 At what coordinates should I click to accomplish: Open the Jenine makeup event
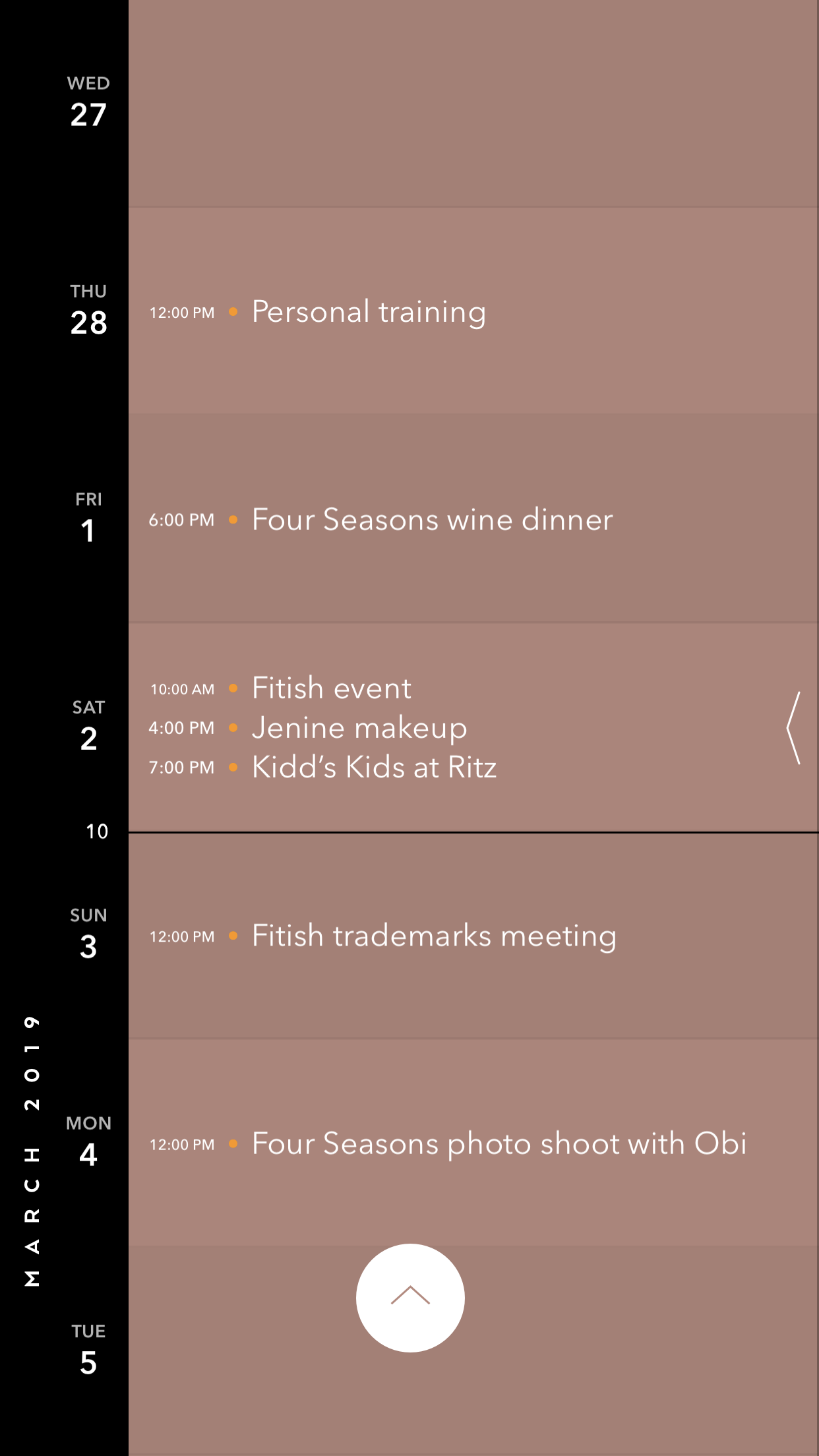pos(359,728)
